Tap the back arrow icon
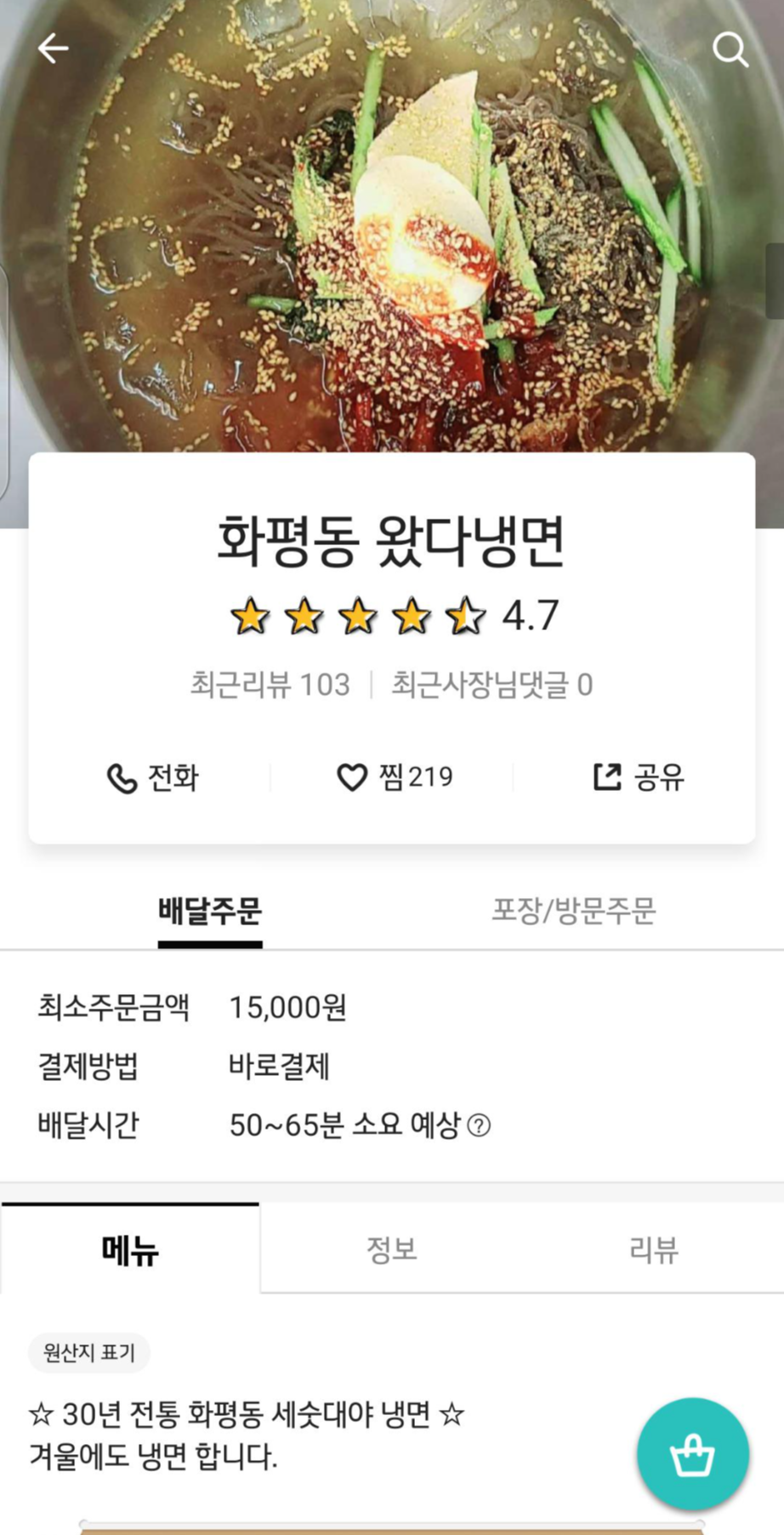Screen dimensions: 784x1535 coord(53,48)
